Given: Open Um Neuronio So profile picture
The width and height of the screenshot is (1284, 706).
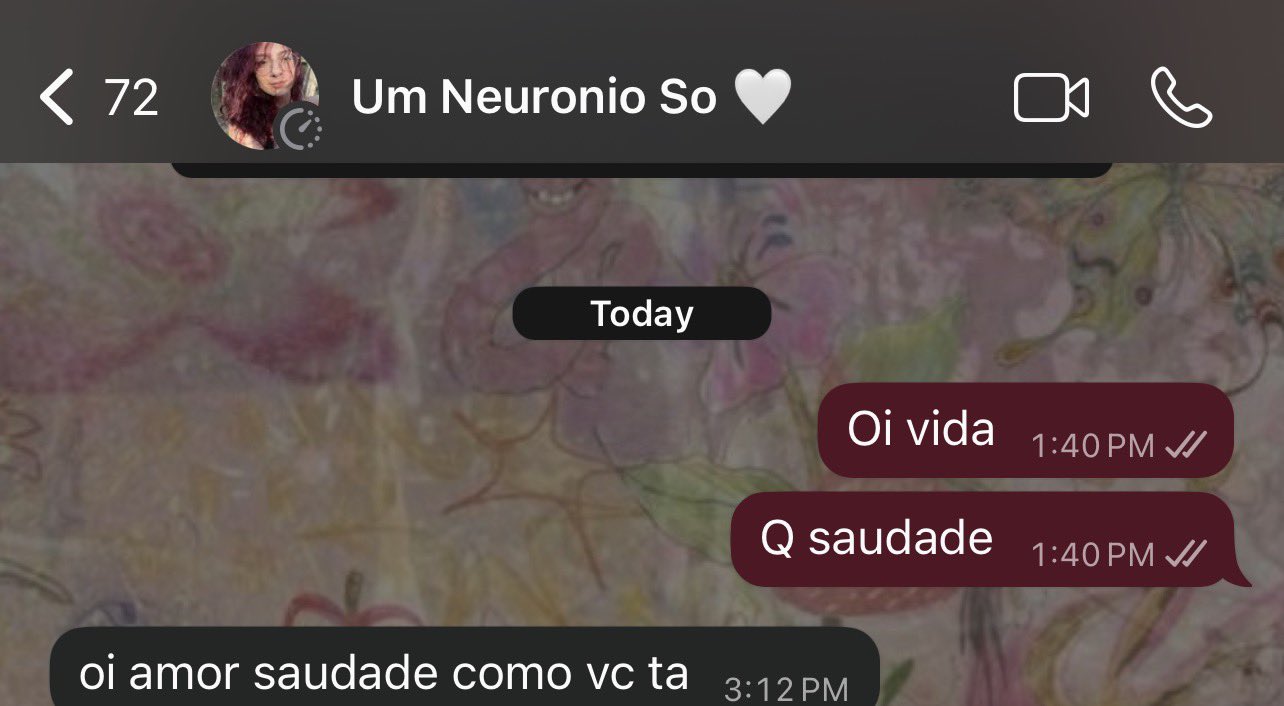Looking at the screenshot, I should coord(264,97).
